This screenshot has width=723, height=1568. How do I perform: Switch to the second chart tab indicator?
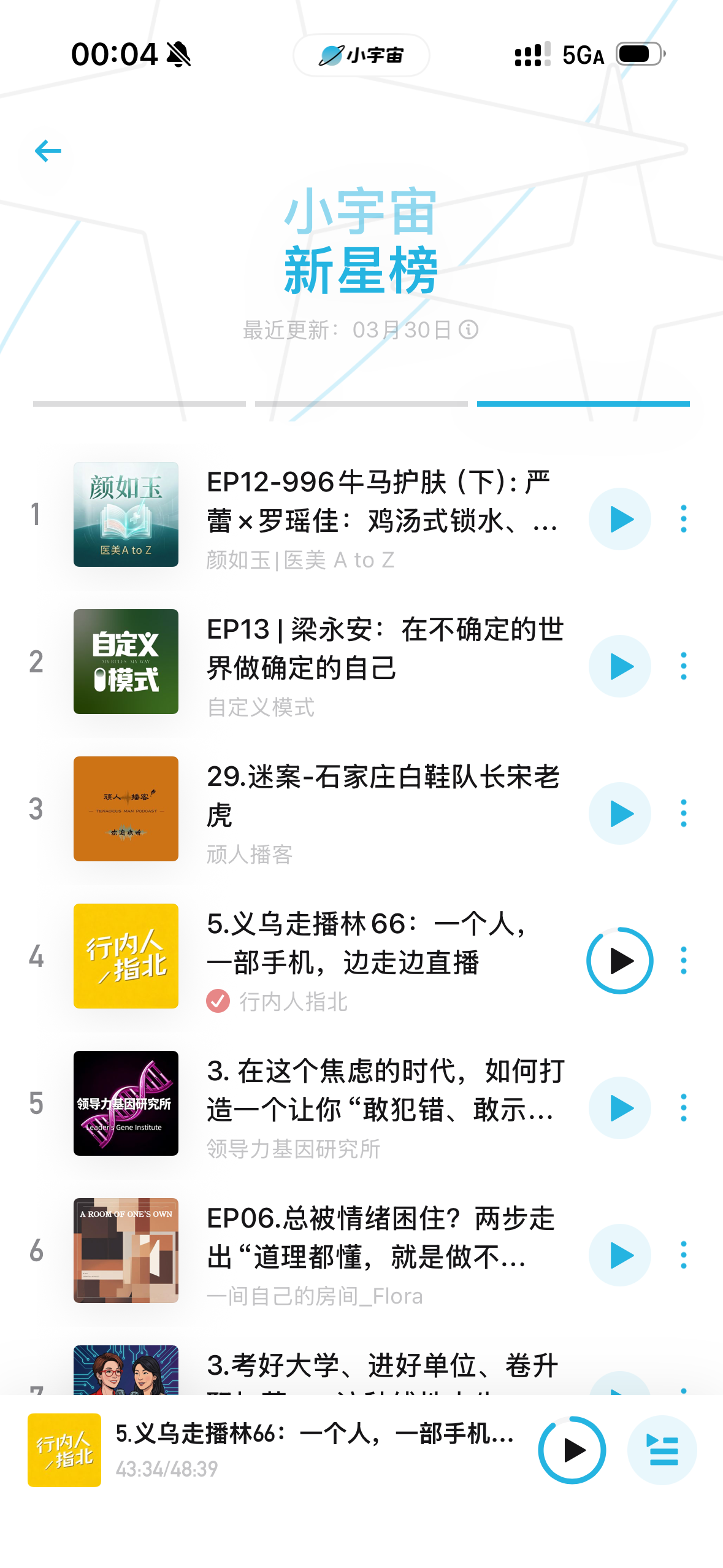point(361,404)
